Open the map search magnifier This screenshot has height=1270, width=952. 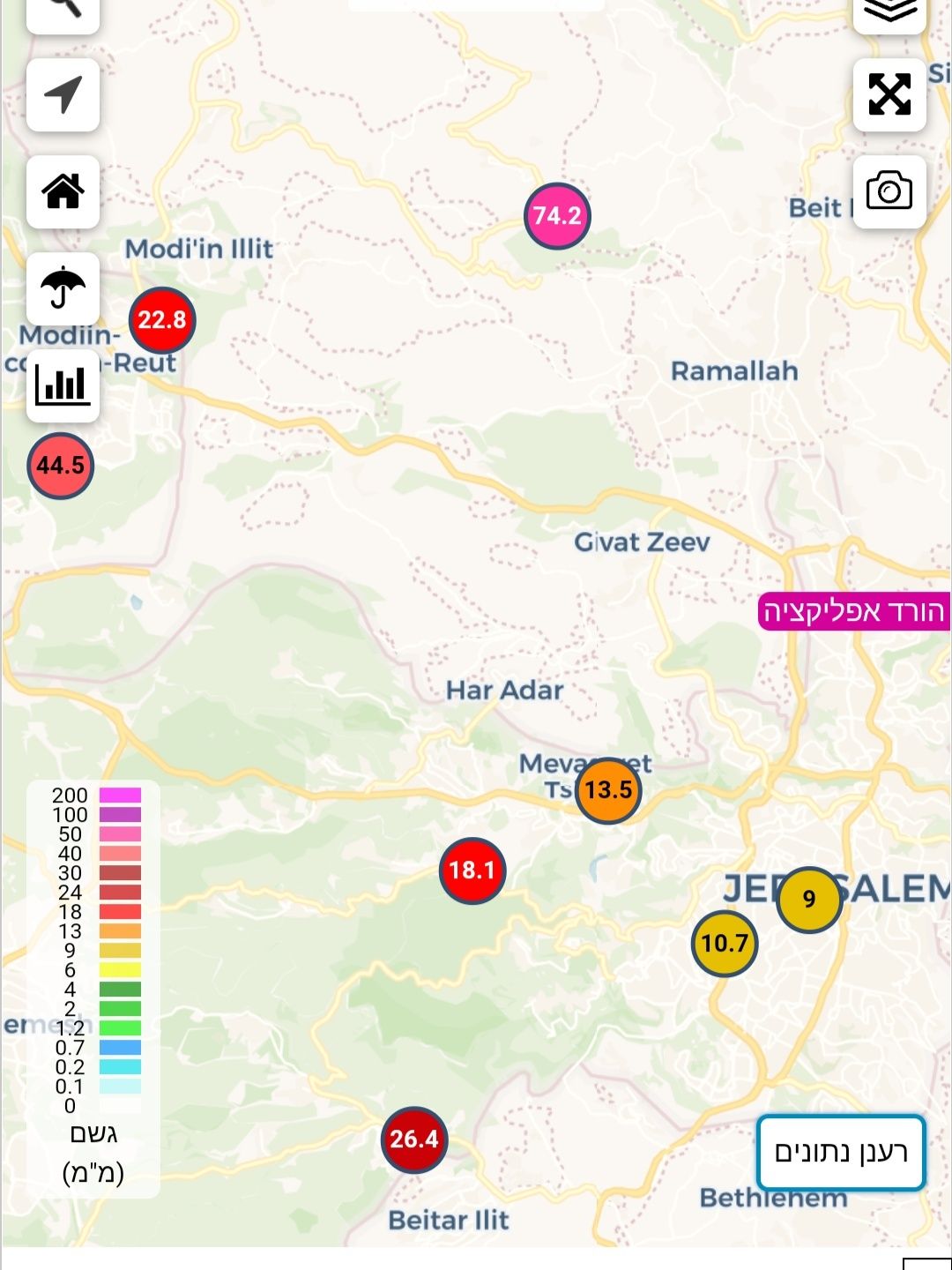click(63, 11)
